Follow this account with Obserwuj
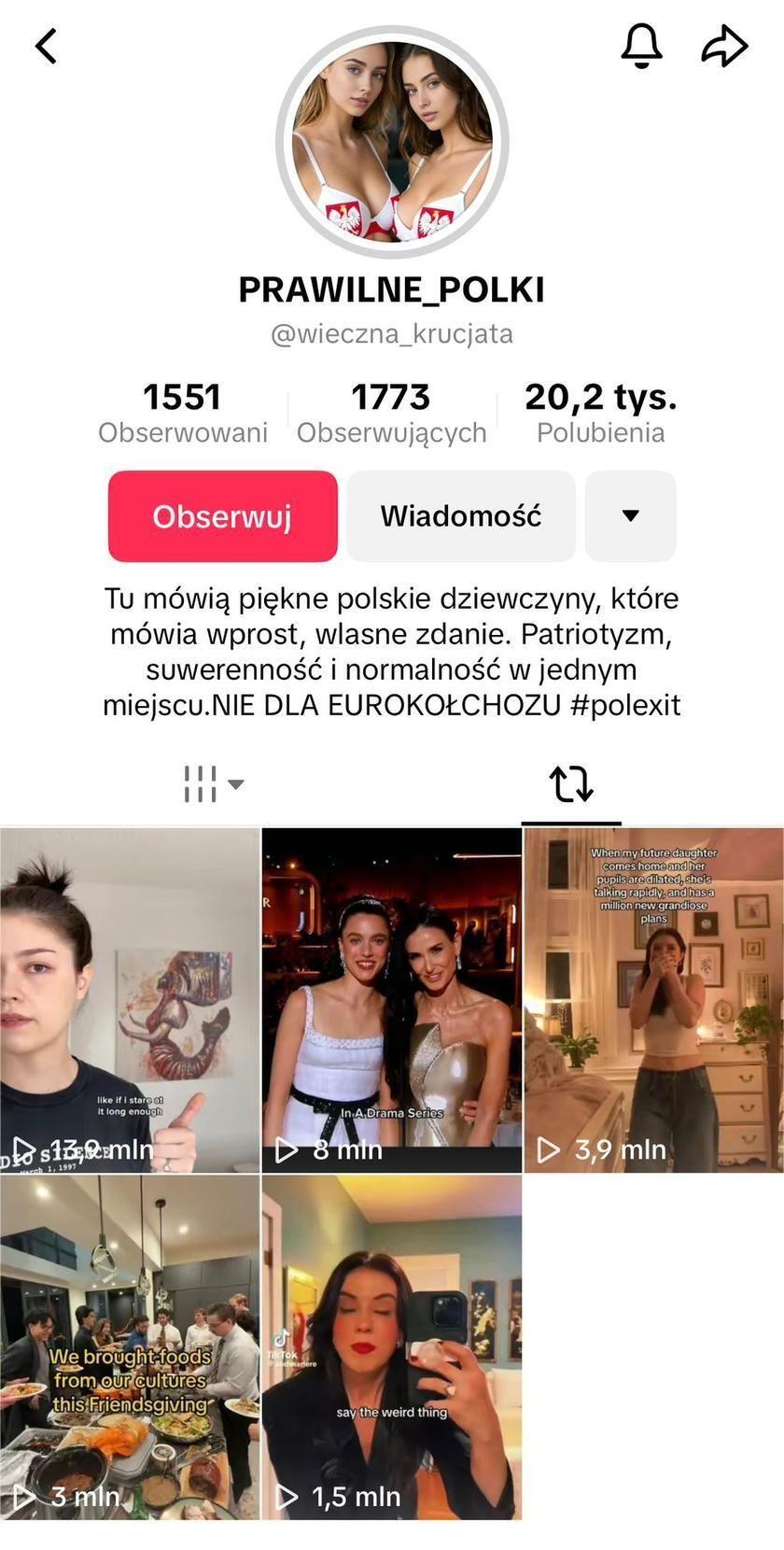Screen dimensions: 784x1550 (223, 516)
